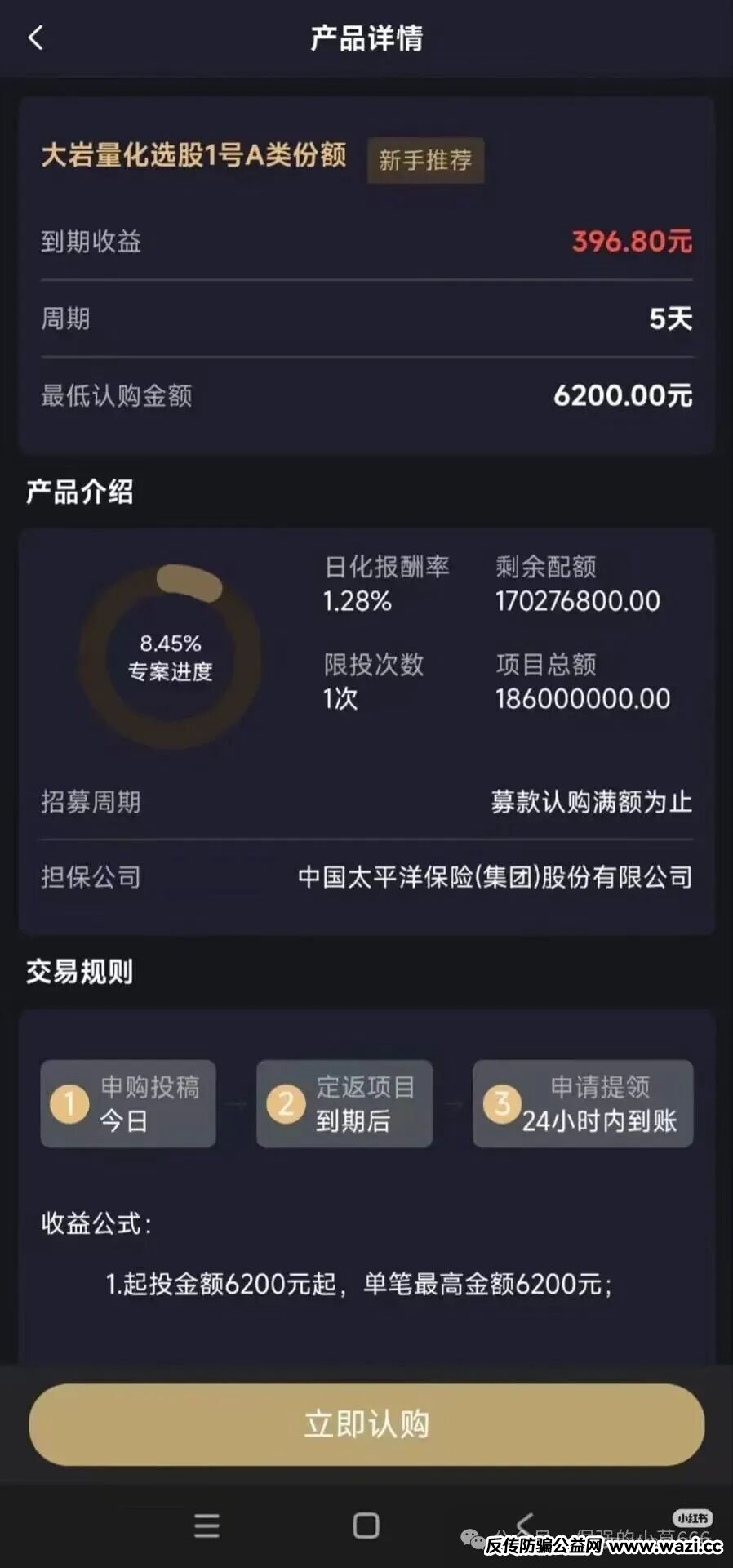Tap the 新手推荐 badge

(x=425, y=161)
